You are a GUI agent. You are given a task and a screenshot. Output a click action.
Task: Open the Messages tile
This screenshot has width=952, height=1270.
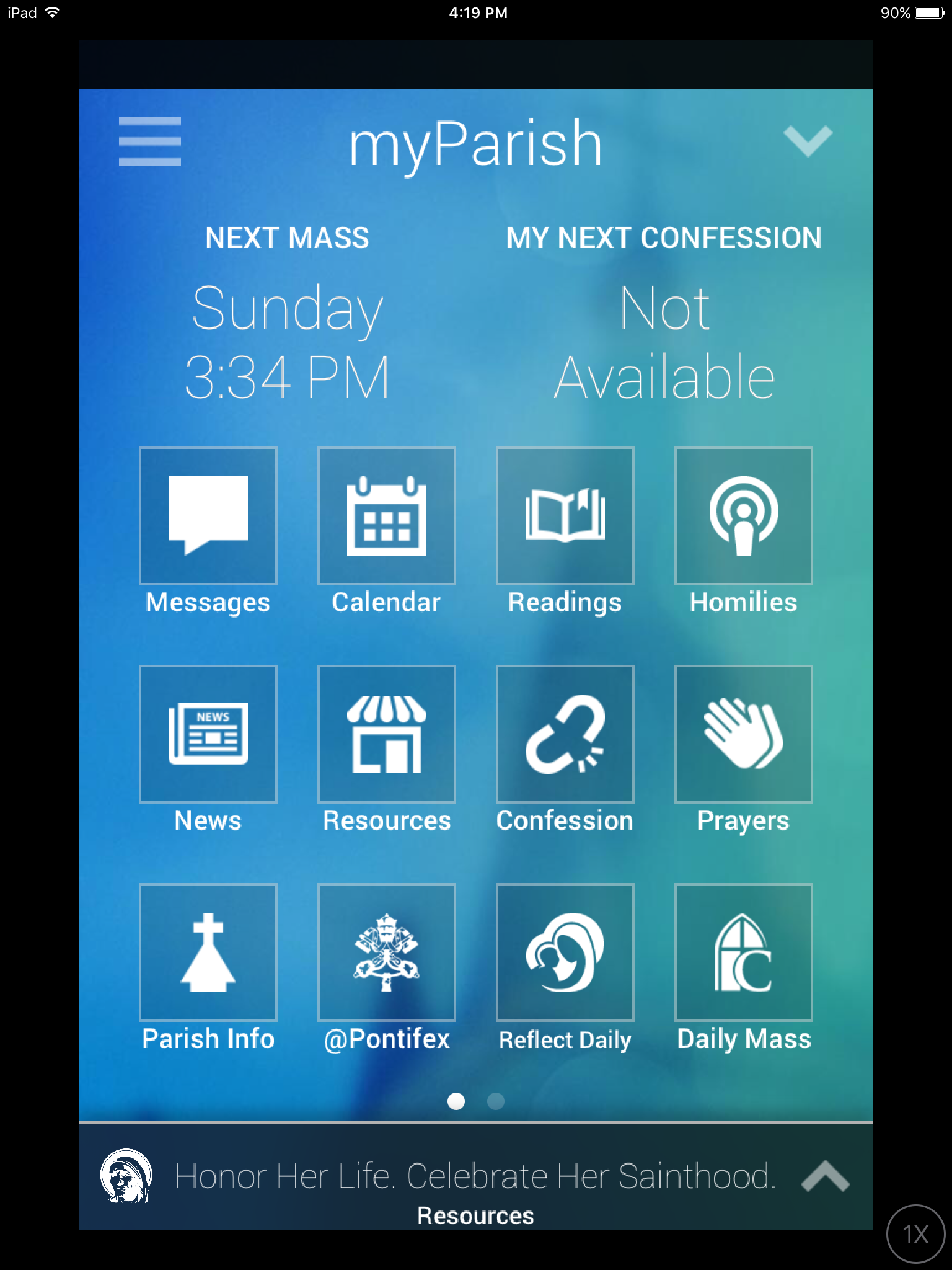coord(208,515)
